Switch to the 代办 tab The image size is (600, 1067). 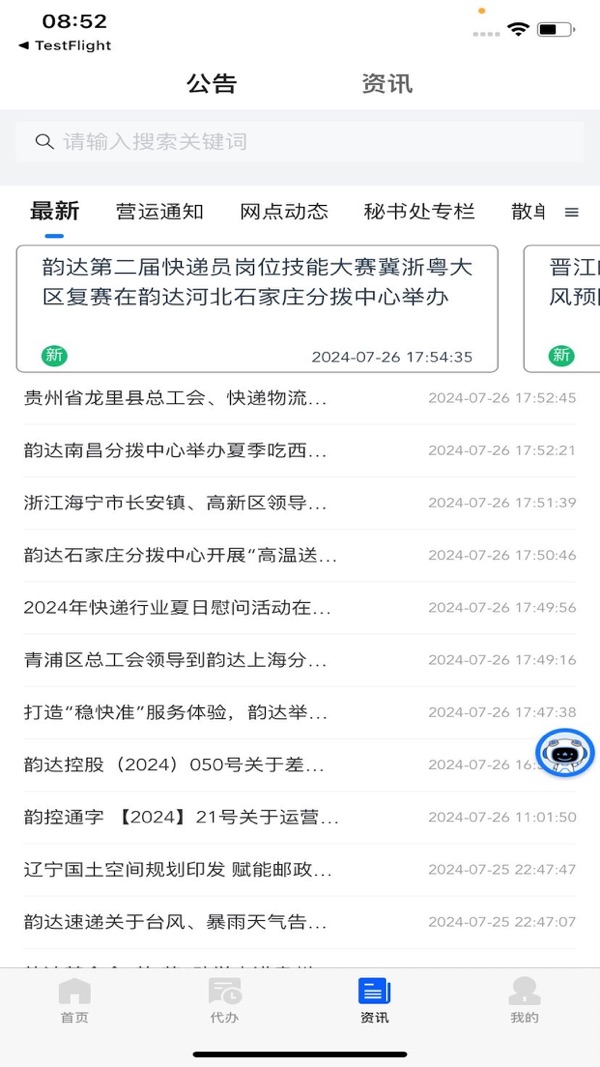click(224, 1000)
